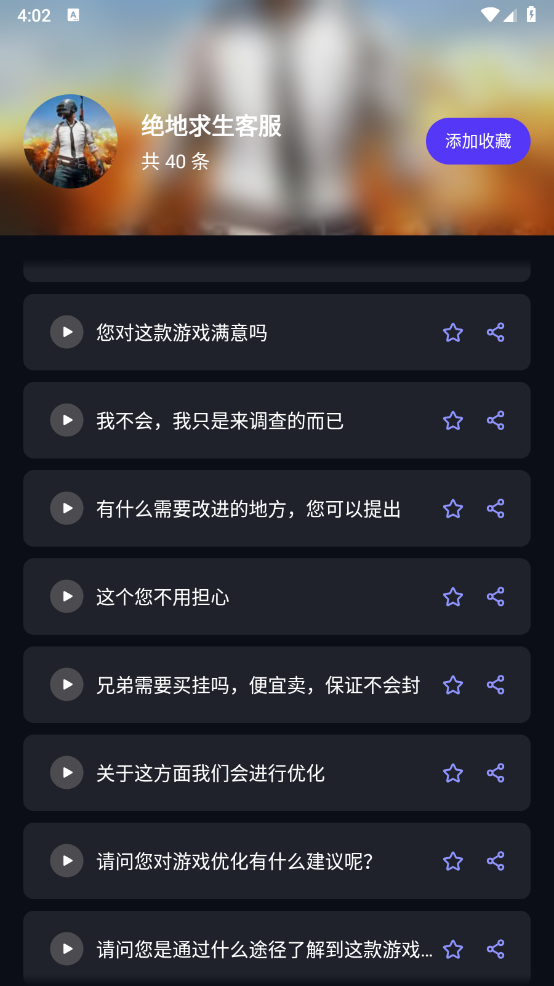Play 兄弟需要买挂吗，便宜卖，保证不会封
Screen dimensions: 554x986
point(67,684)
